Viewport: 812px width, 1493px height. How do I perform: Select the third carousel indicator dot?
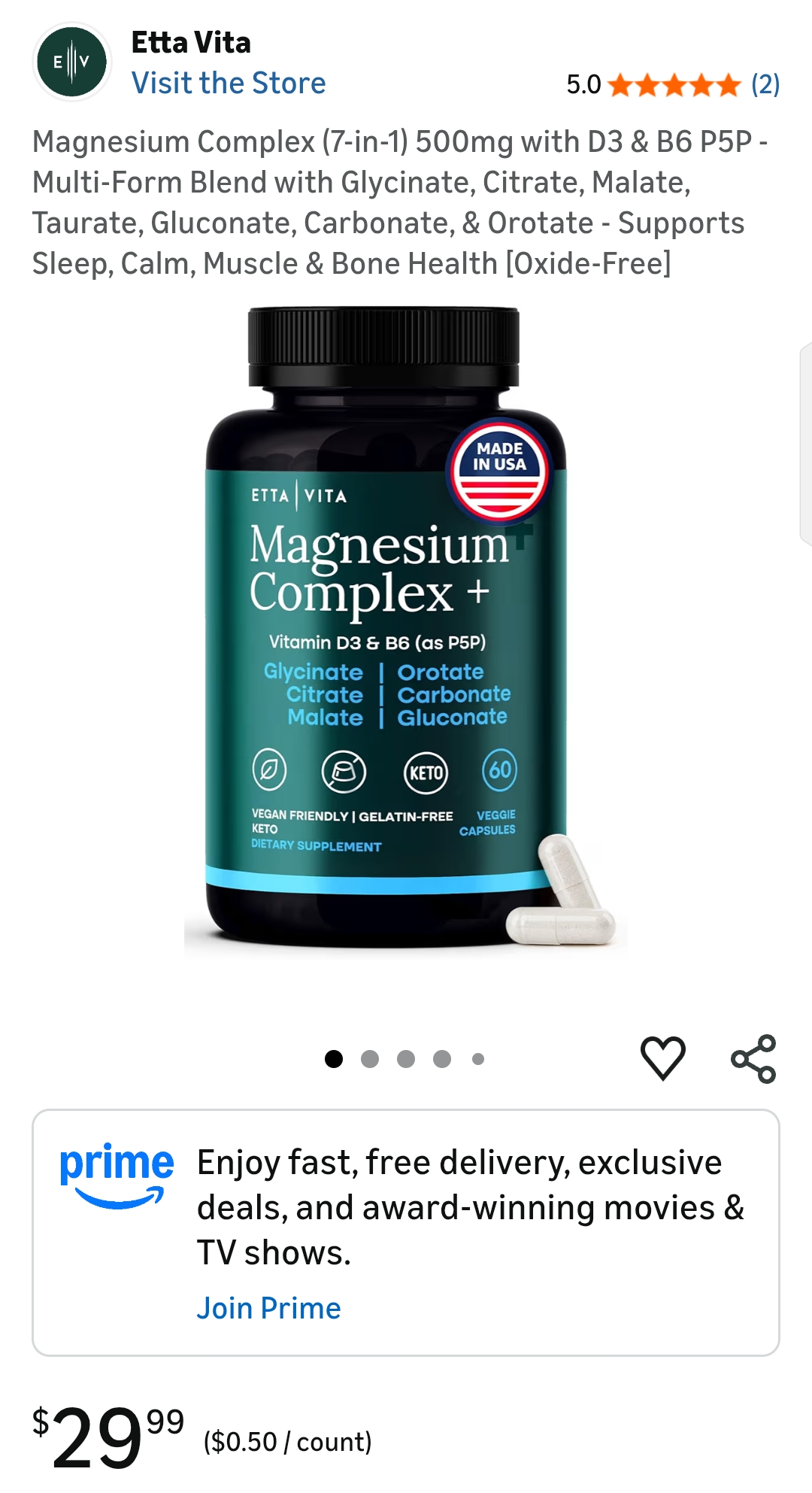404,1058
